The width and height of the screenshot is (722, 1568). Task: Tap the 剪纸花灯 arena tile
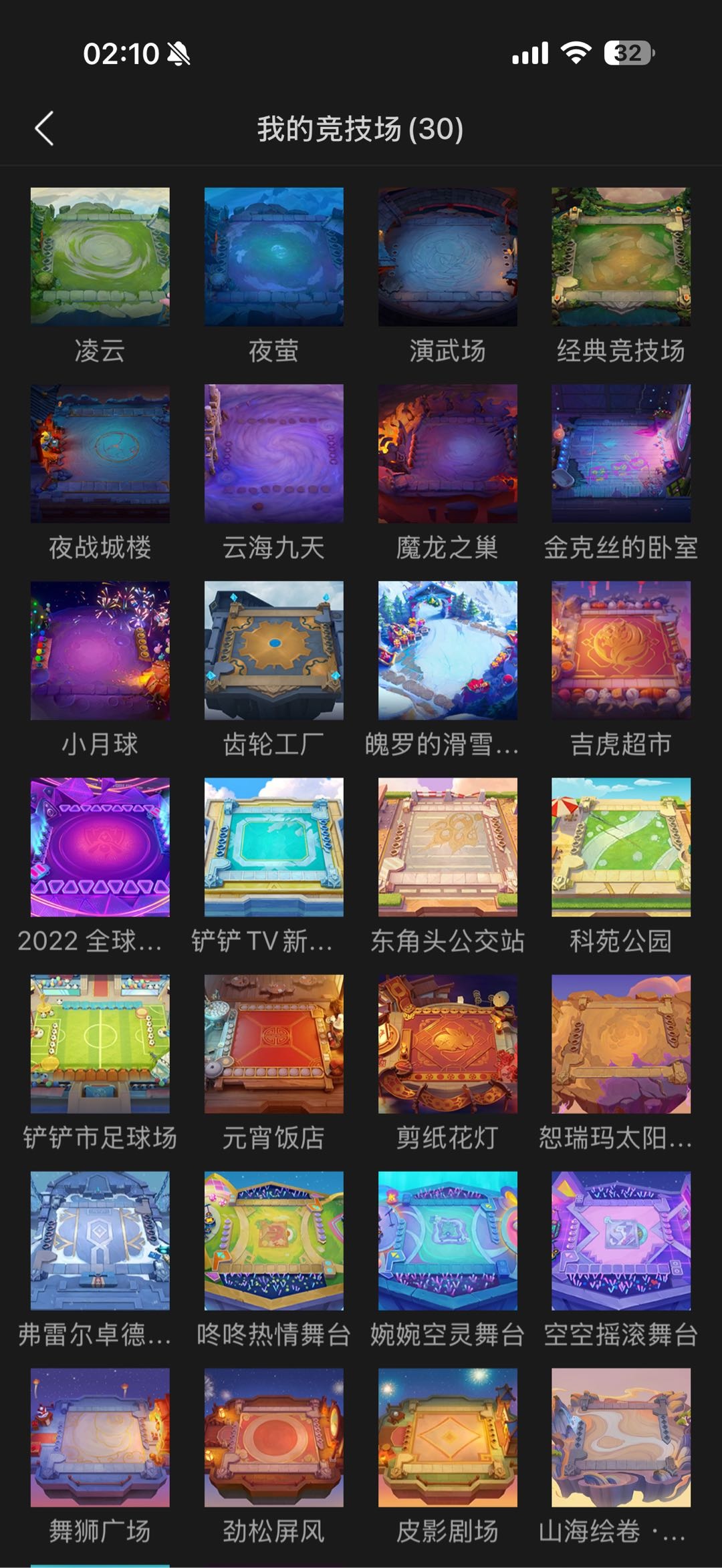tap(447, 1044)
